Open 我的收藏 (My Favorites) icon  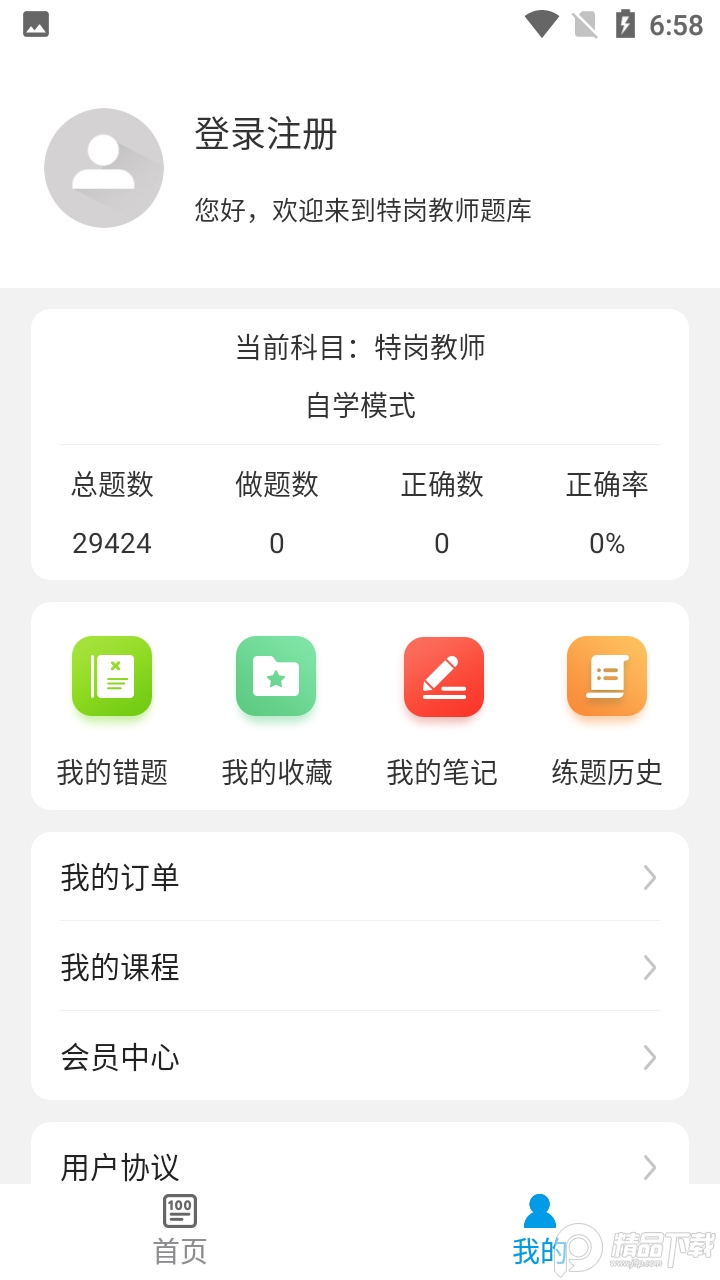(x=276, y=676)
